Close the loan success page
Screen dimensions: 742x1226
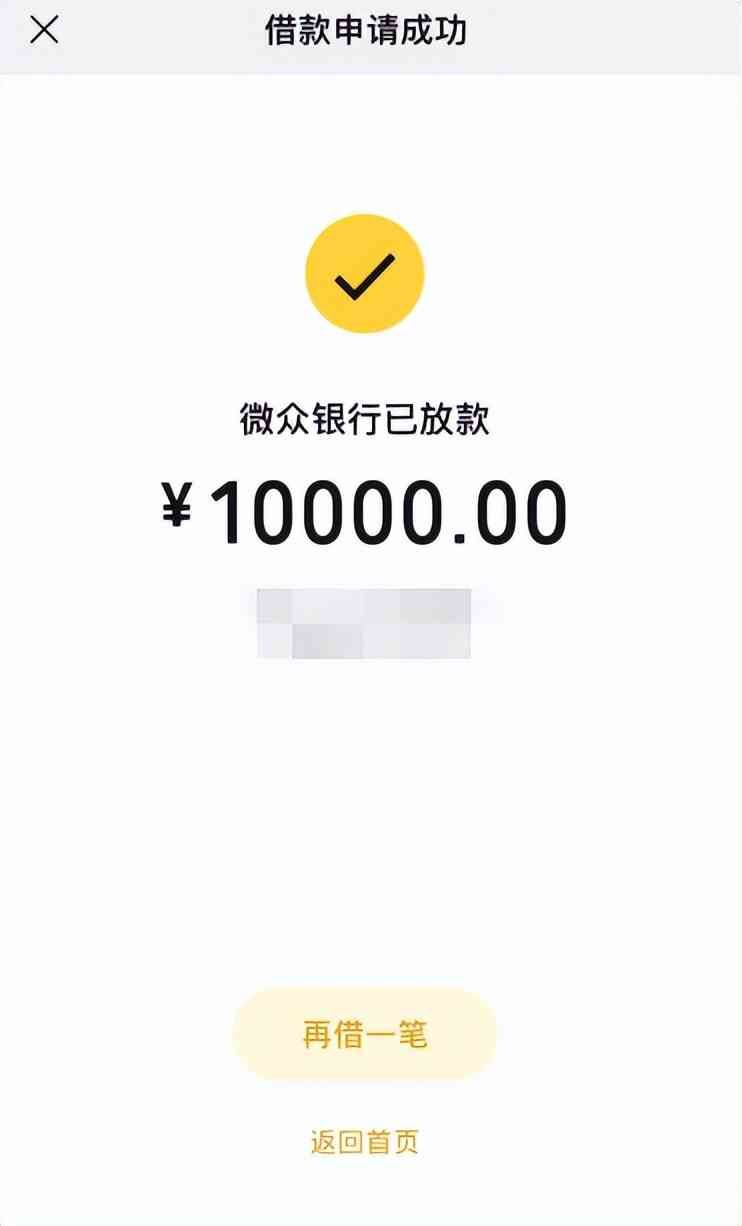click(x=44, y=30)
